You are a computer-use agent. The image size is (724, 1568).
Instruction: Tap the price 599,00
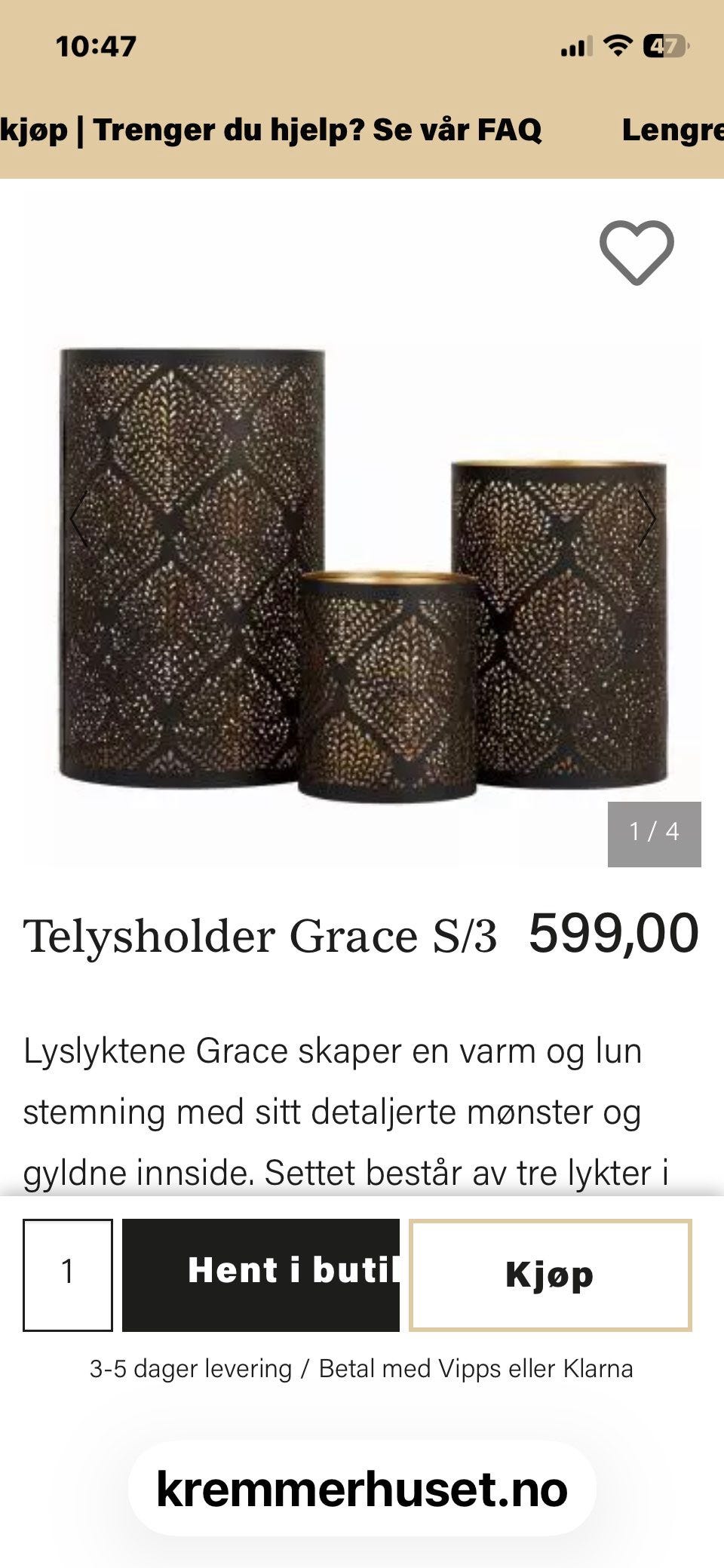click(x=612, y=935)
